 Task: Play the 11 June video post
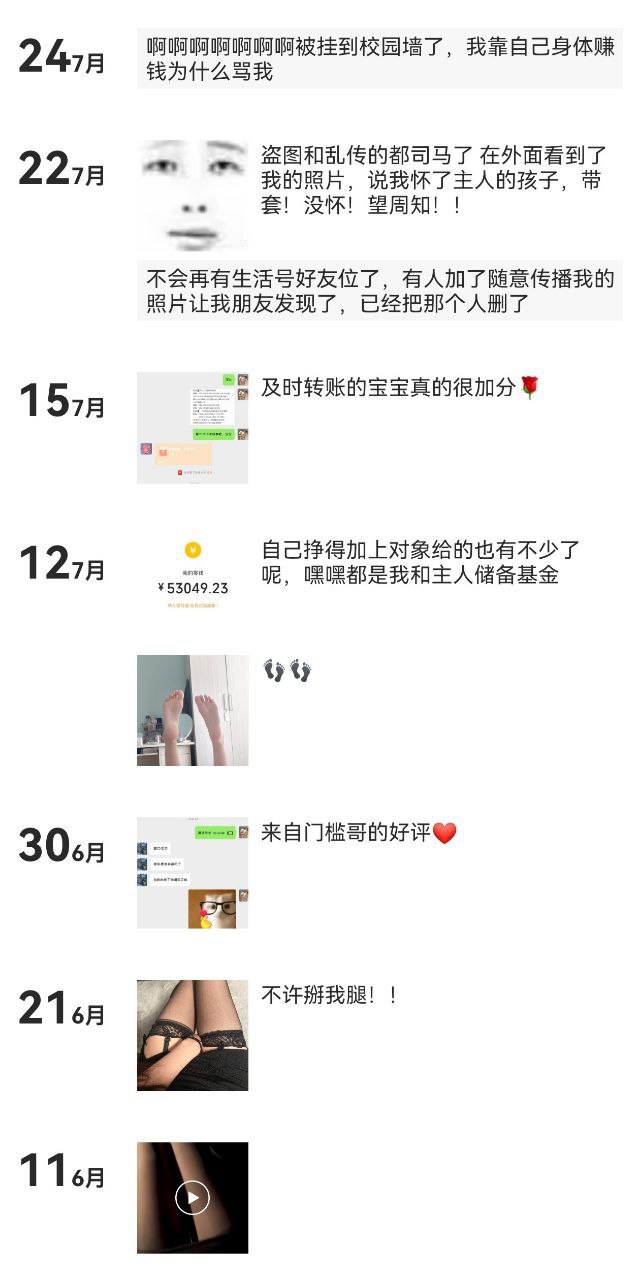tap(192, 1197)
